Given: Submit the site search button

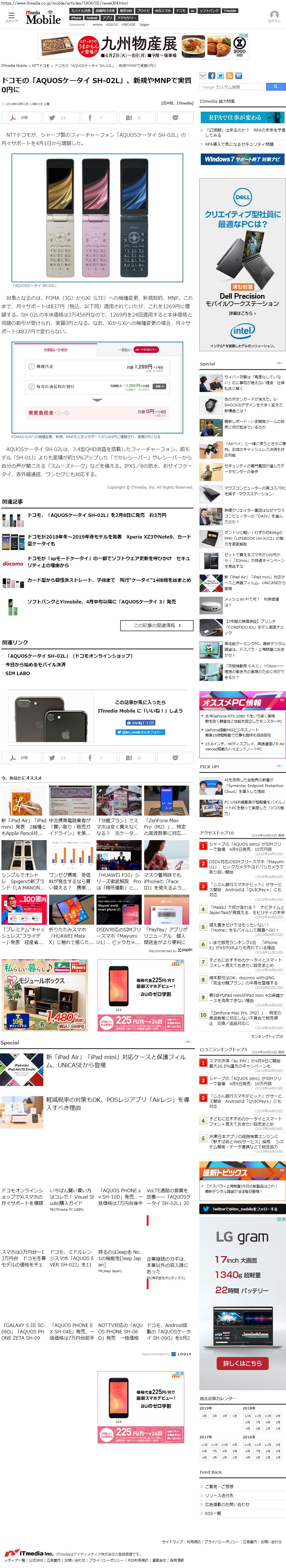Looking at the screenshot, I should point(276,87).
